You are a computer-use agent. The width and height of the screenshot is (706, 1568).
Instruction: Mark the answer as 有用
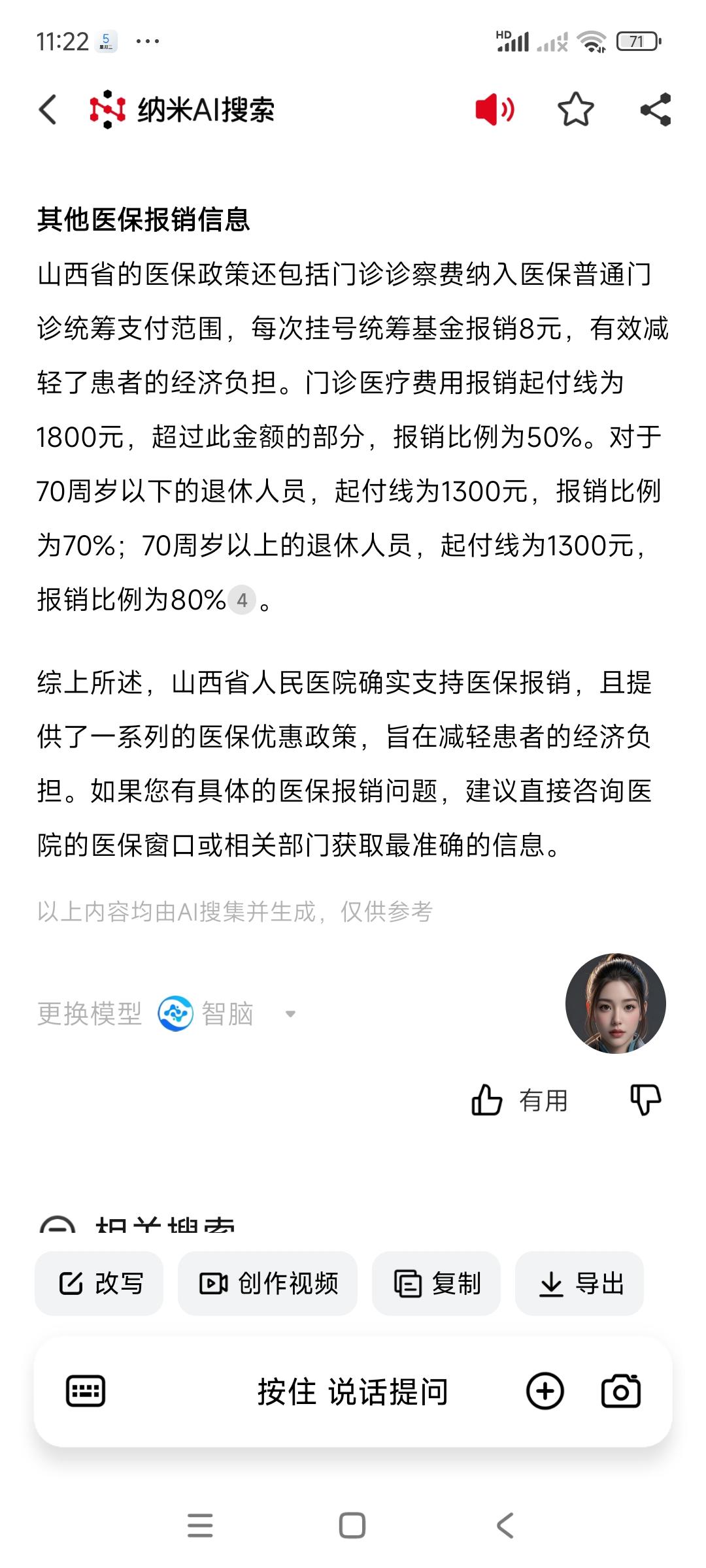point(520,1100)
